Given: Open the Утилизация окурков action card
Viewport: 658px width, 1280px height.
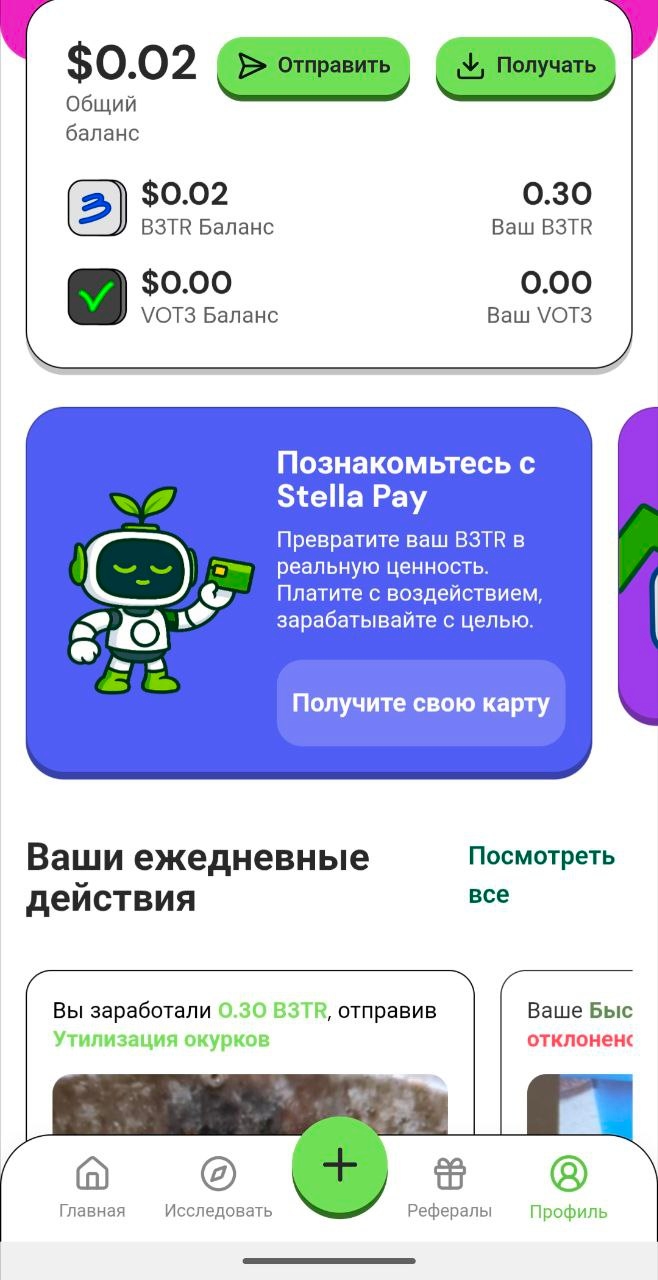Looking at the screenshot, I should (x=249, y=1040).
